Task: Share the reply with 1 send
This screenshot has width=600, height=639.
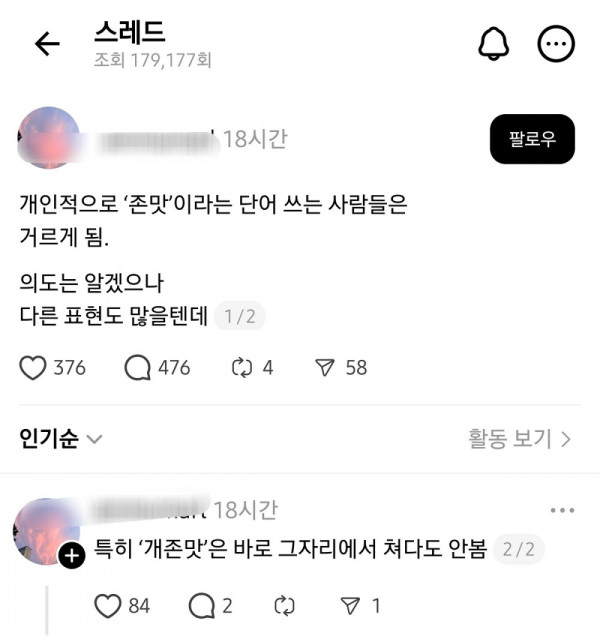Action: coord(350,605)
